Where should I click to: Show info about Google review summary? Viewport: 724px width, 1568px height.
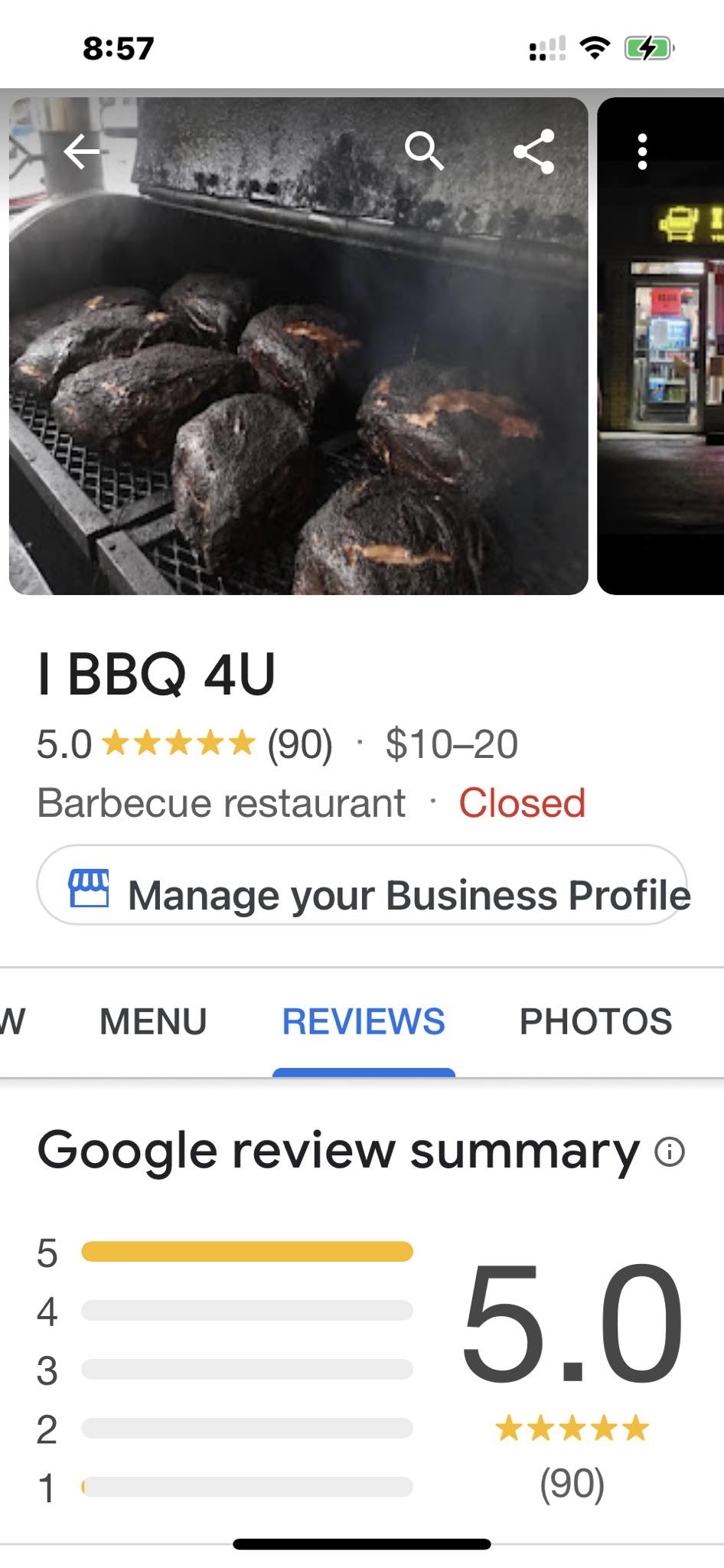click(x=670, y=1151)
